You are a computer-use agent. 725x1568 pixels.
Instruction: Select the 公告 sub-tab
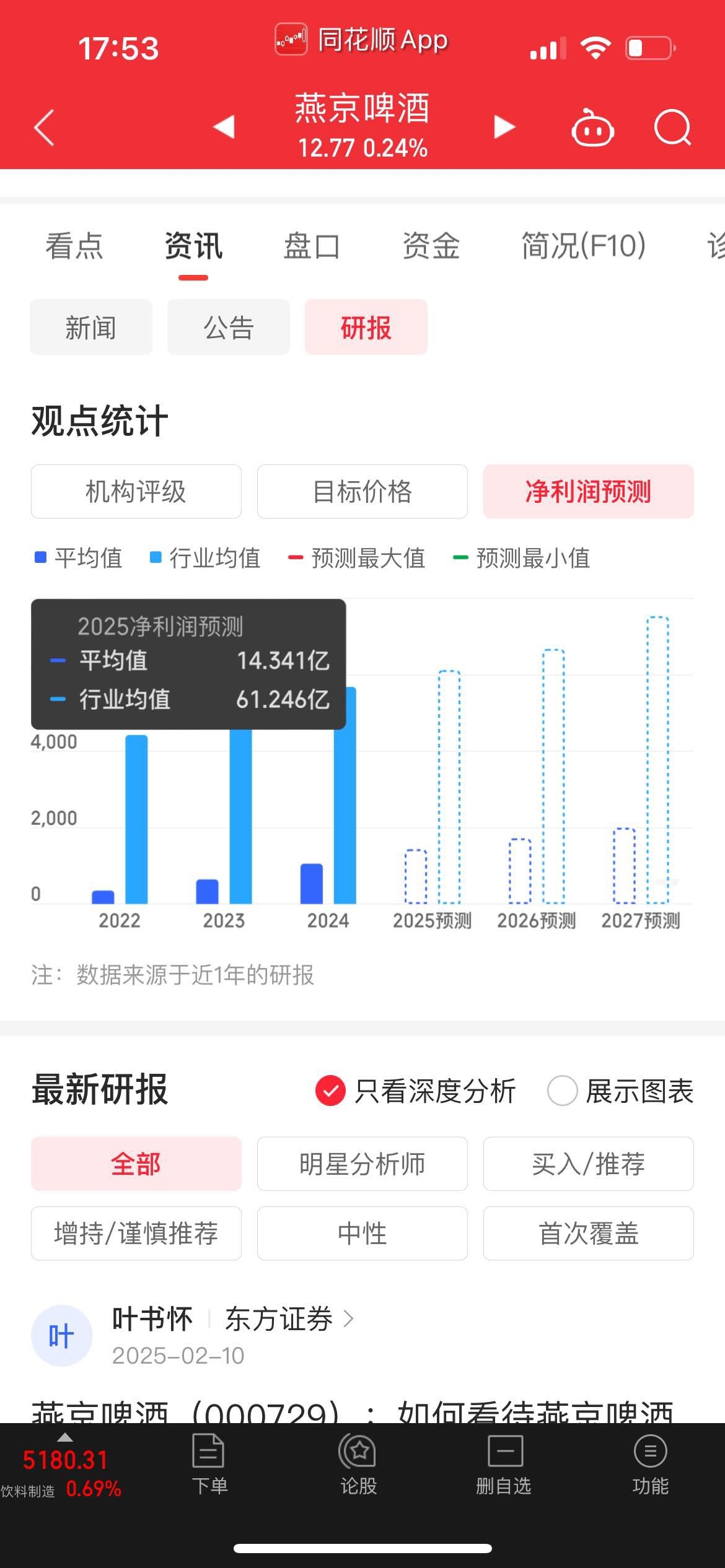tap(229, 327)
